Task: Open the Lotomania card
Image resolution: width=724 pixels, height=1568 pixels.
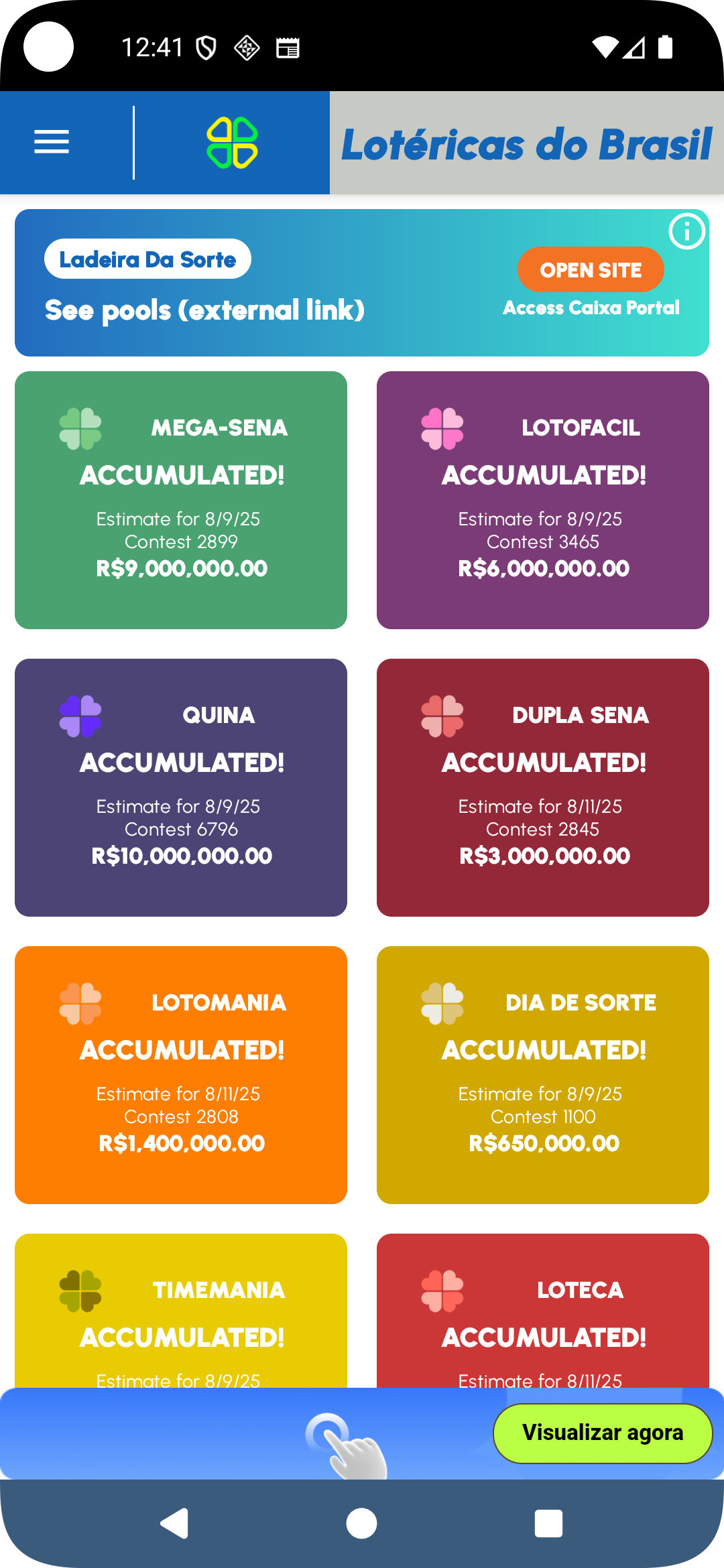Action: (x=181, y=1075)
